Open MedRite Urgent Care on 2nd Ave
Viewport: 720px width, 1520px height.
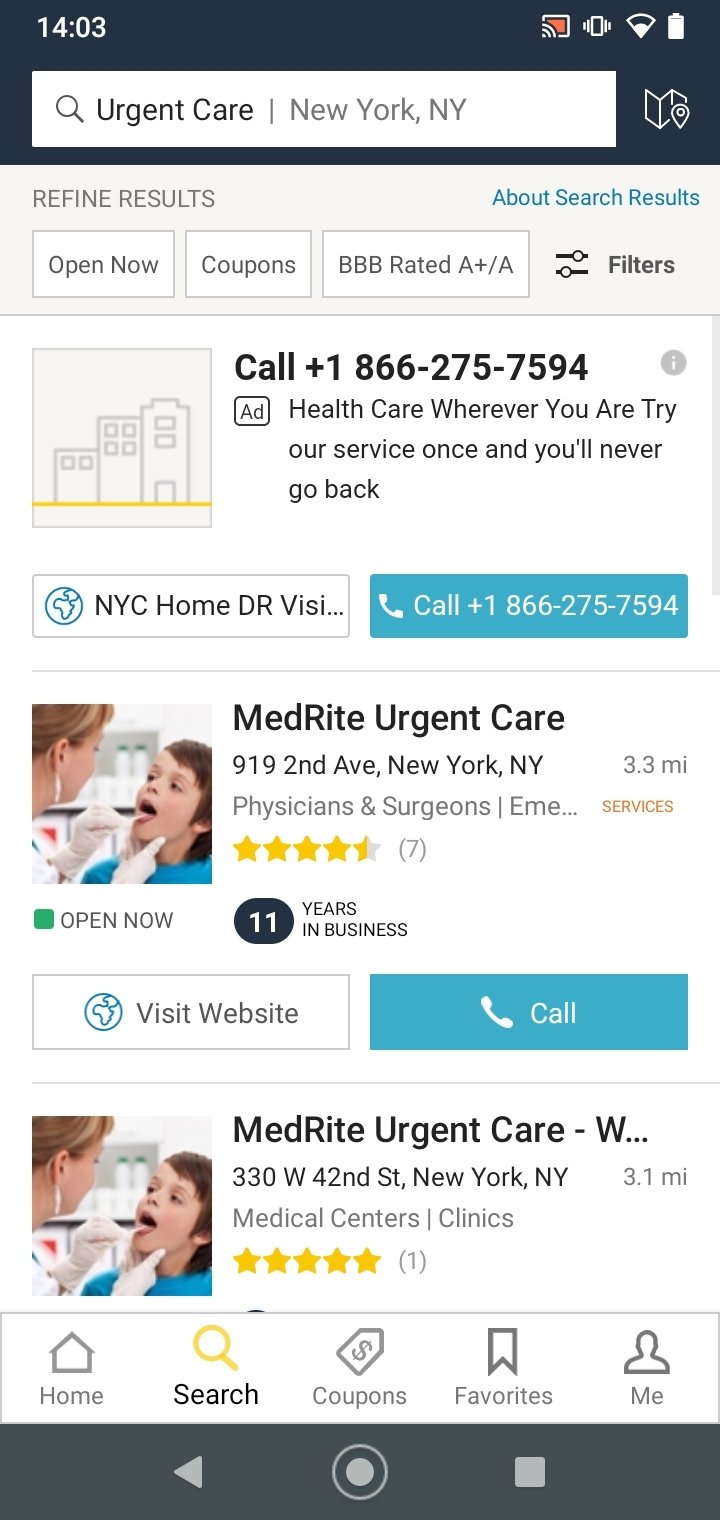[x=398, y=718]
